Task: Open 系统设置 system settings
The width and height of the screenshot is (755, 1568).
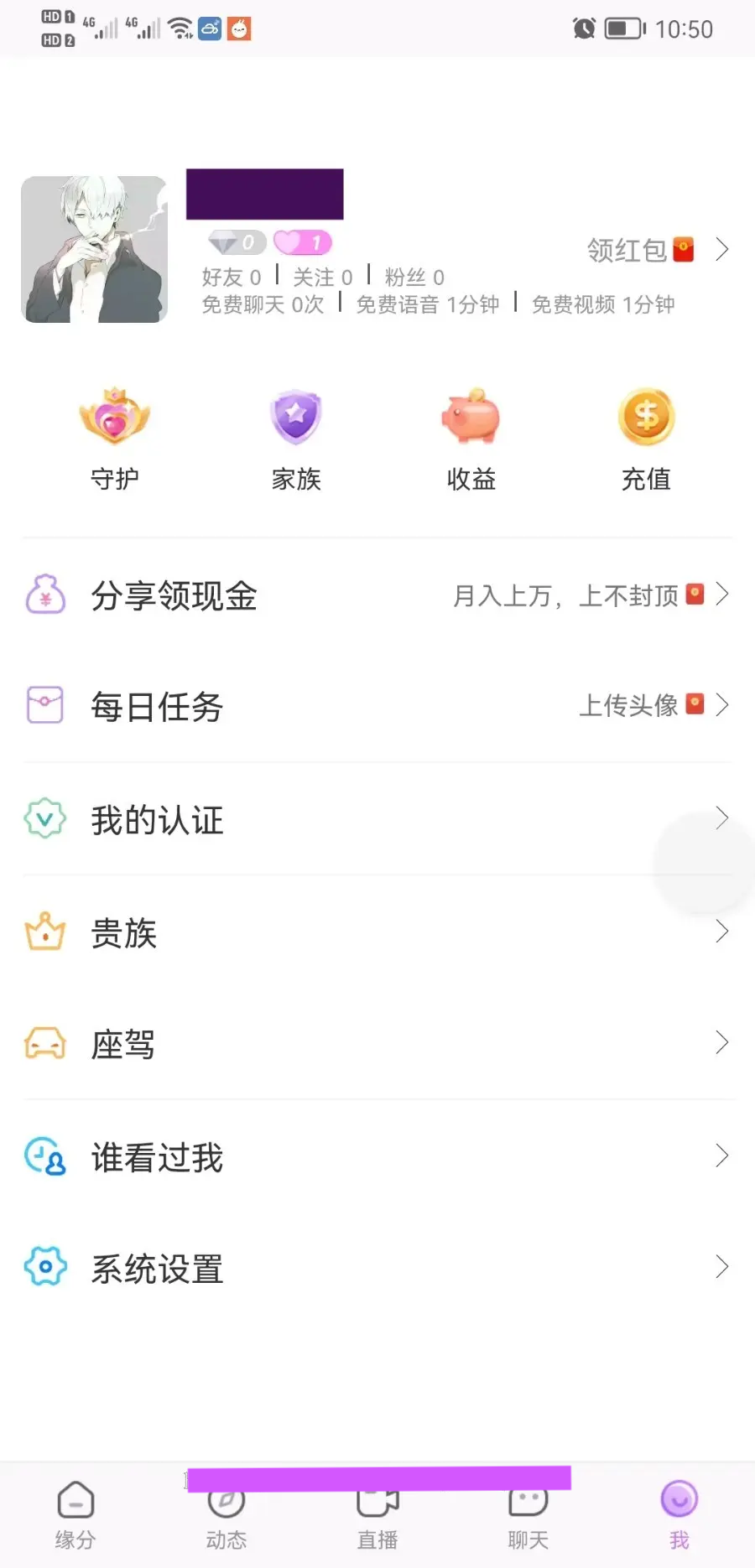Action: [x=377, y=1268]
